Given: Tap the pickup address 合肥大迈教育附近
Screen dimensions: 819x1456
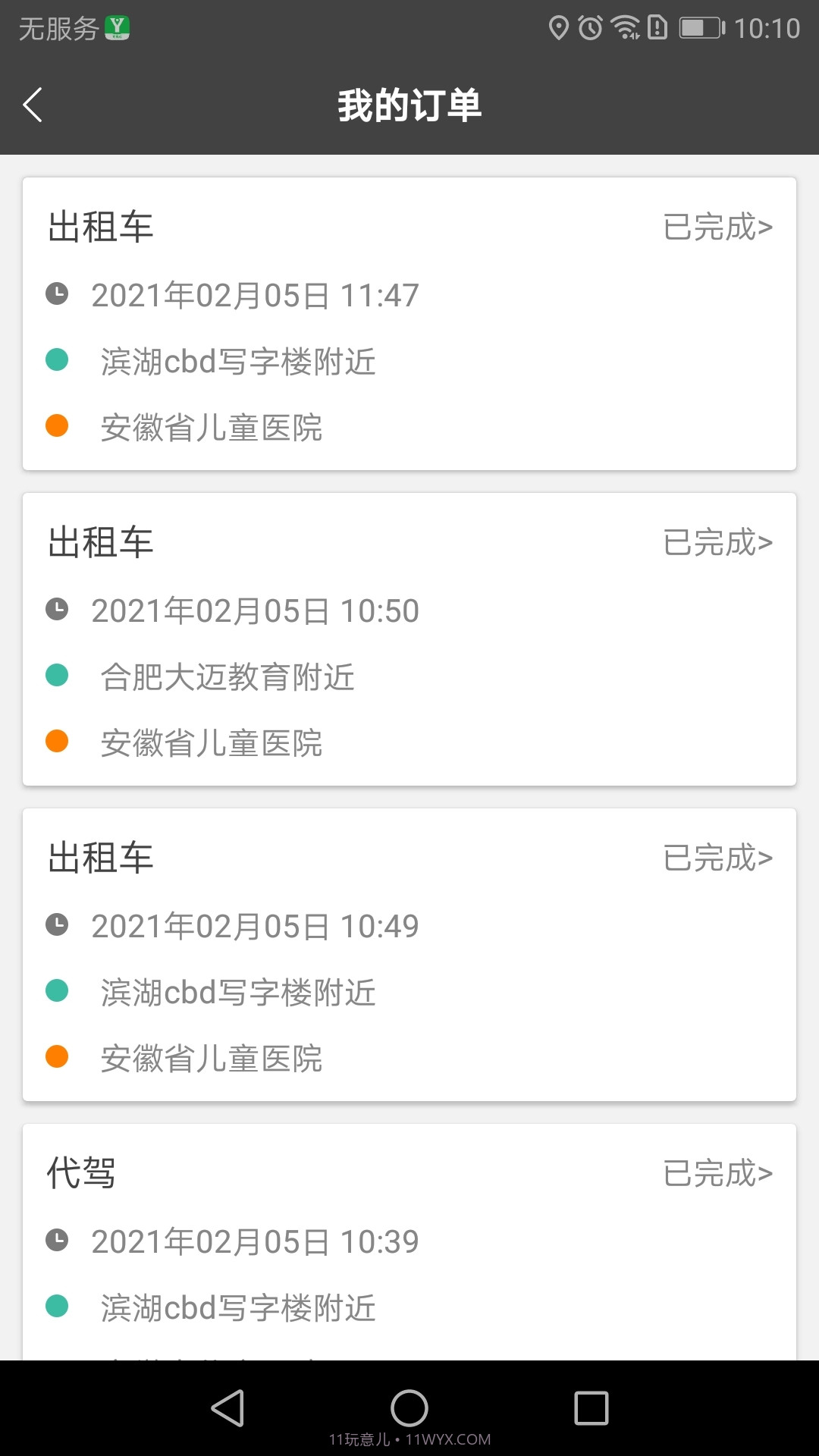Looking at the screenshot, I should point(228,676).
